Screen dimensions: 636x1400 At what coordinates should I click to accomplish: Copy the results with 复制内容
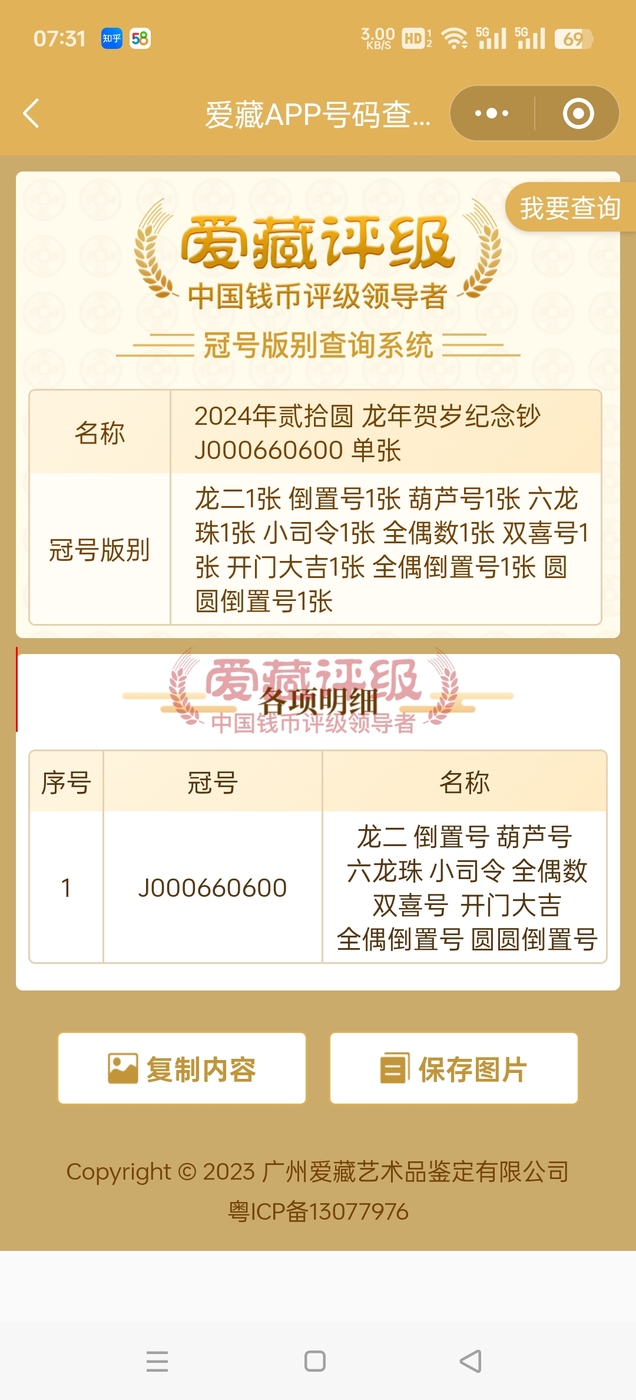(x=182, y=1069)
